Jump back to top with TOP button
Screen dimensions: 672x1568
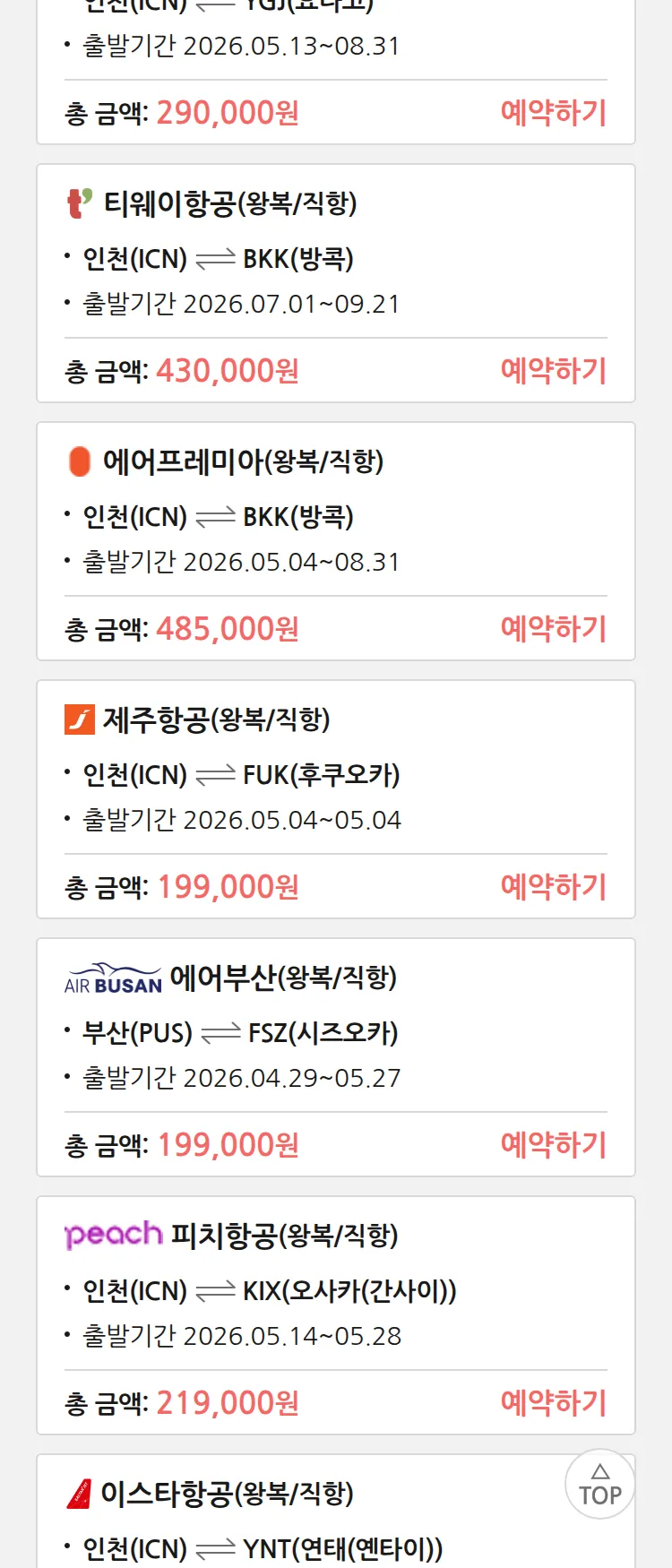(599, 1485)
